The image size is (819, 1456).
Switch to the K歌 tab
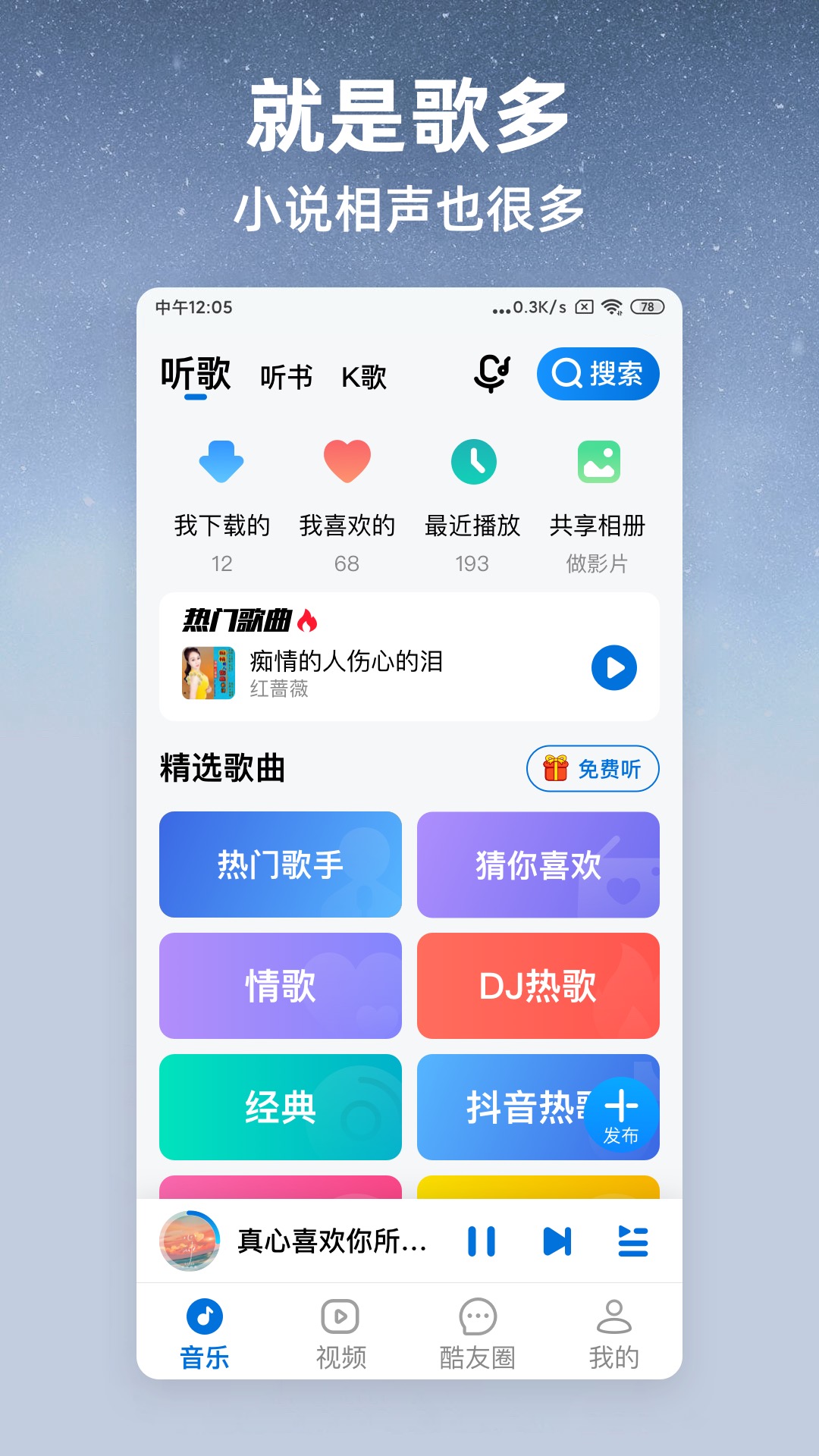[x=365, y=377]
